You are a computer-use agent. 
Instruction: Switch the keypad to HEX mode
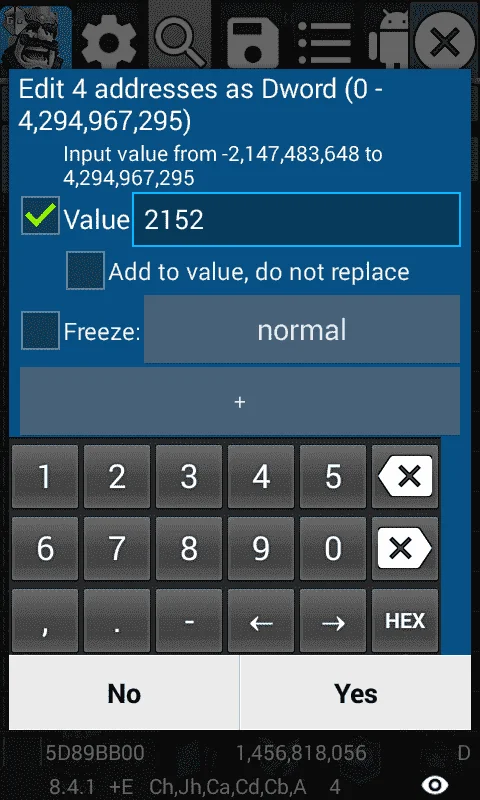(x=405, y=620)
